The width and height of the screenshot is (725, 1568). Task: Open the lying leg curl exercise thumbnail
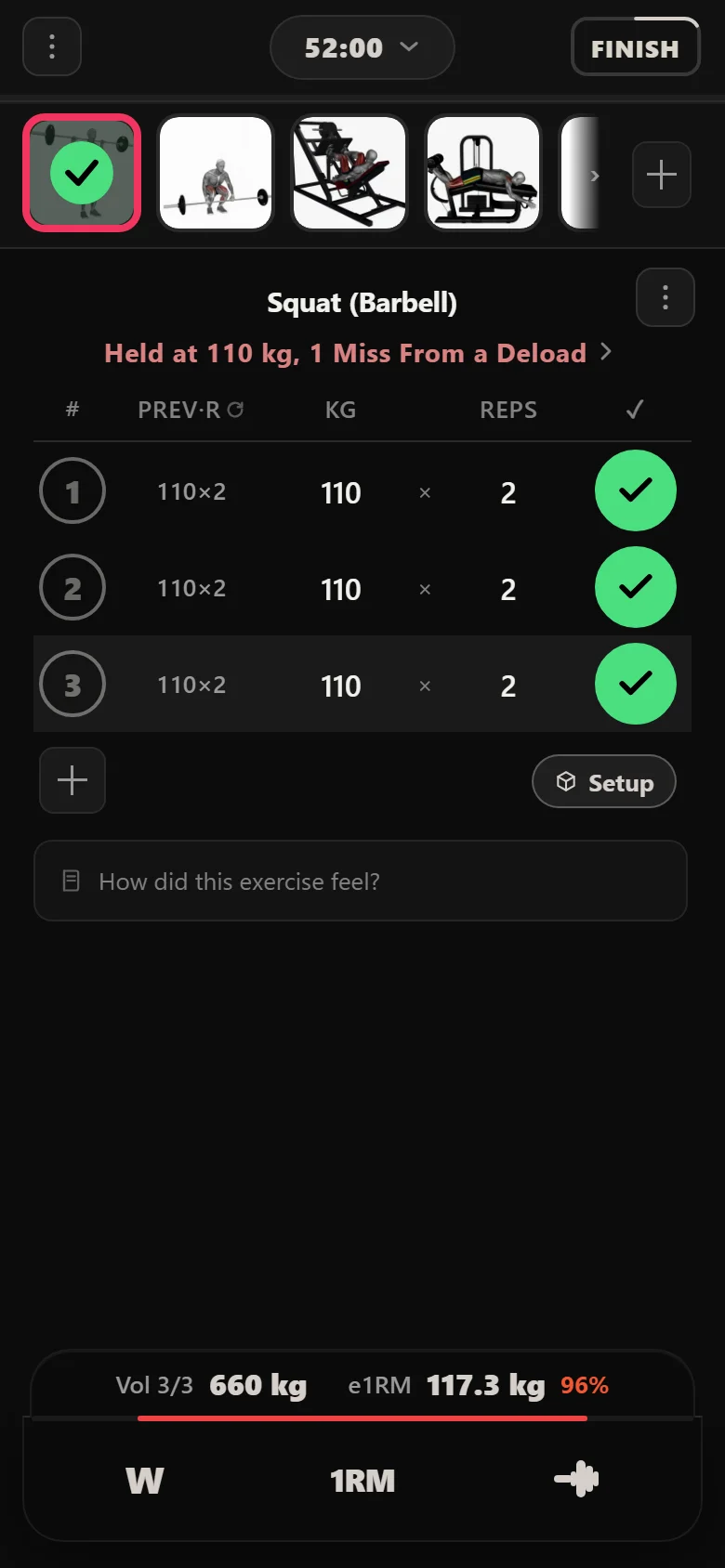coord(483,173)
